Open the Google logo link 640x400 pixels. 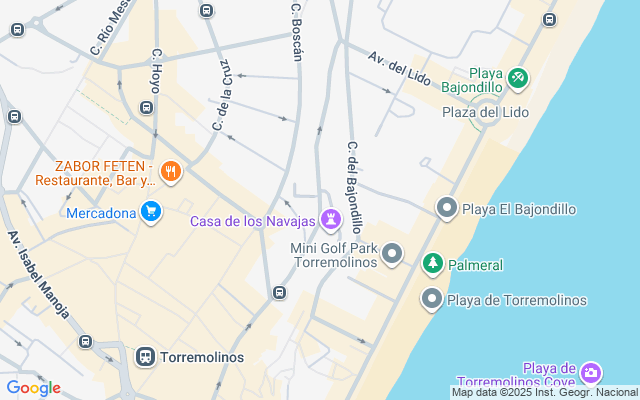33,388
